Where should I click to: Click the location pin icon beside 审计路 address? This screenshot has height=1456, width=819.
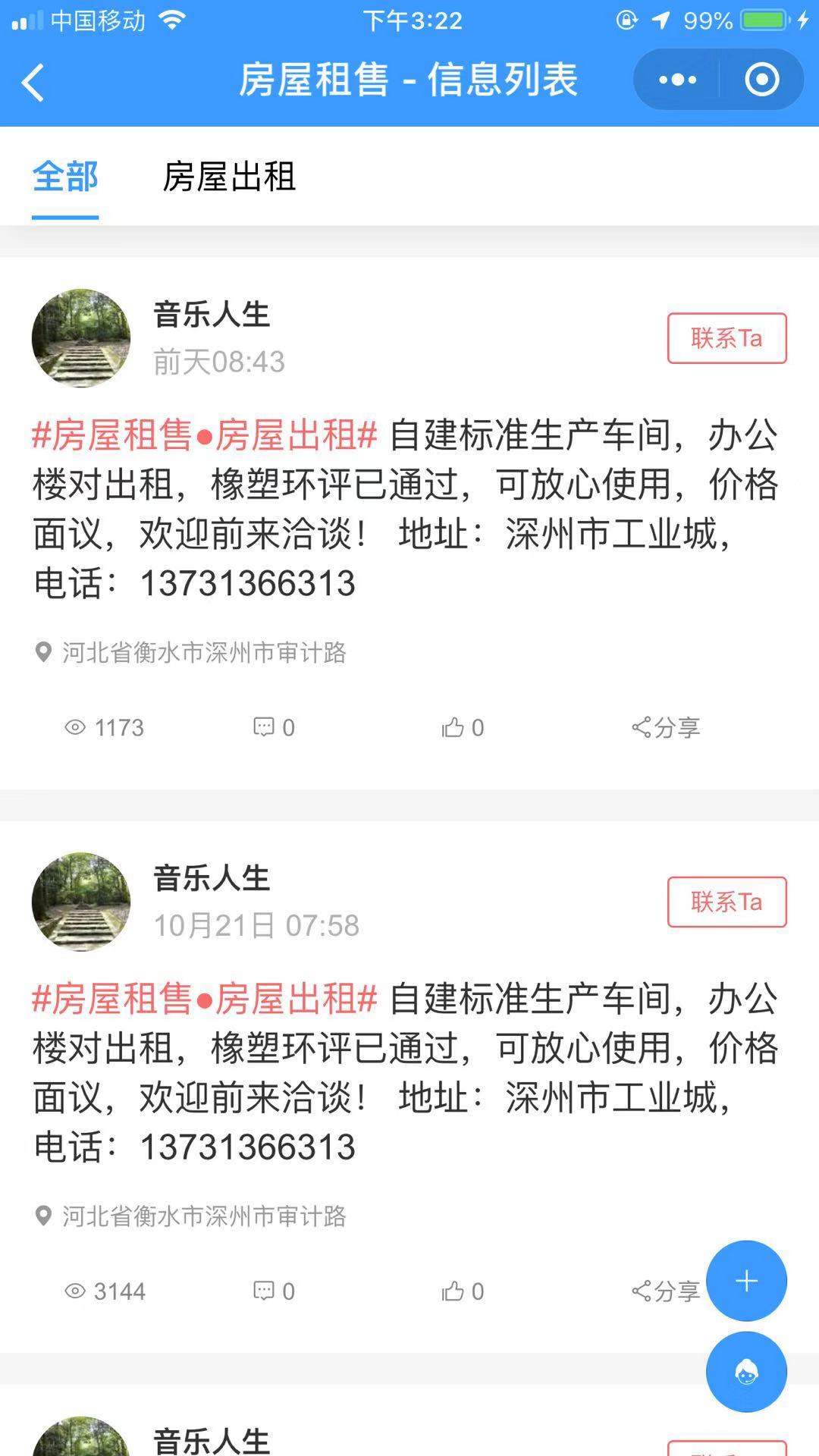tap(42, 651)
